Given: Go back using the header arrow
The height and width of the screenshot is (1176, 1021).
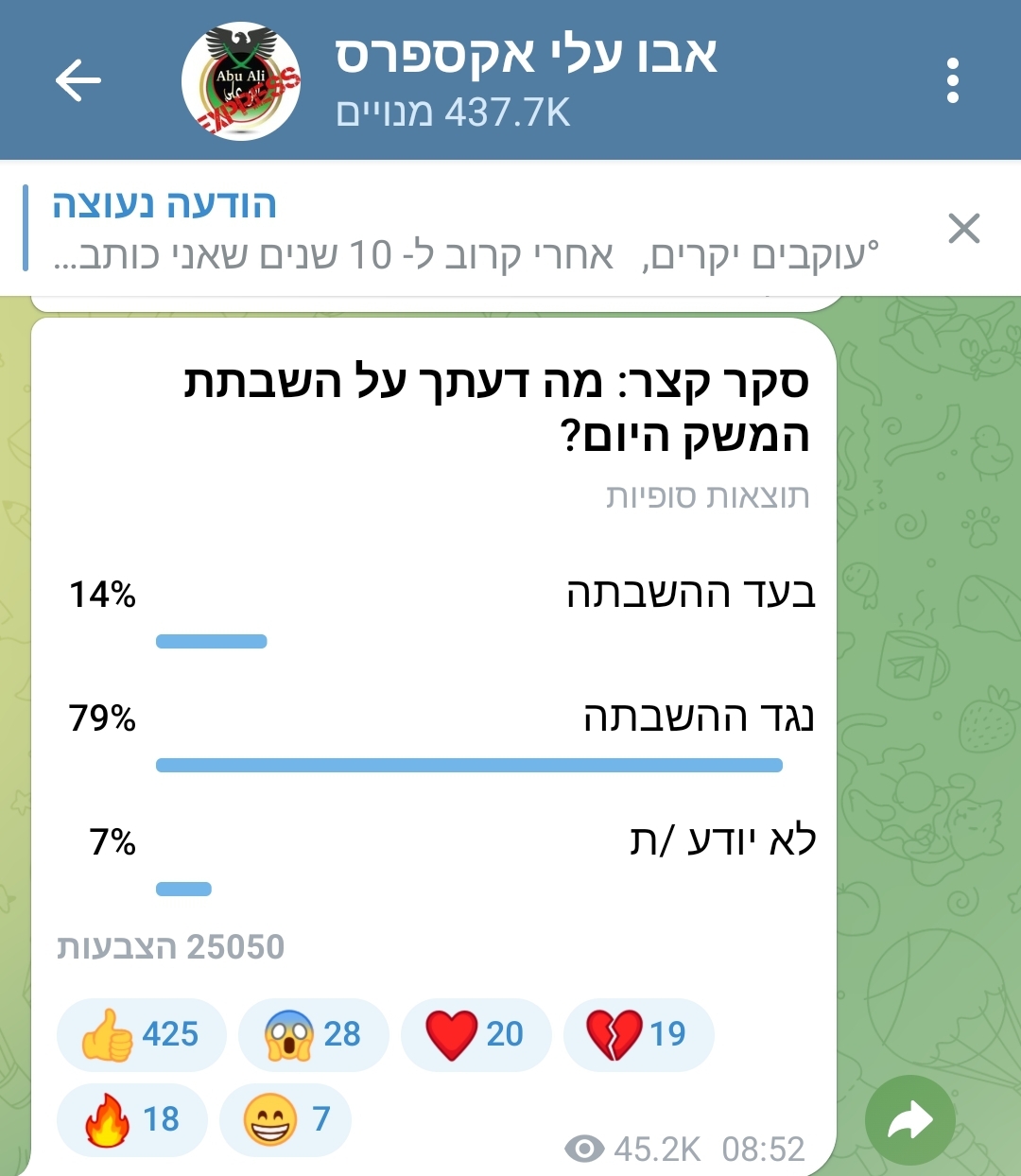Looking at the screenshot, I should (78, 80).
